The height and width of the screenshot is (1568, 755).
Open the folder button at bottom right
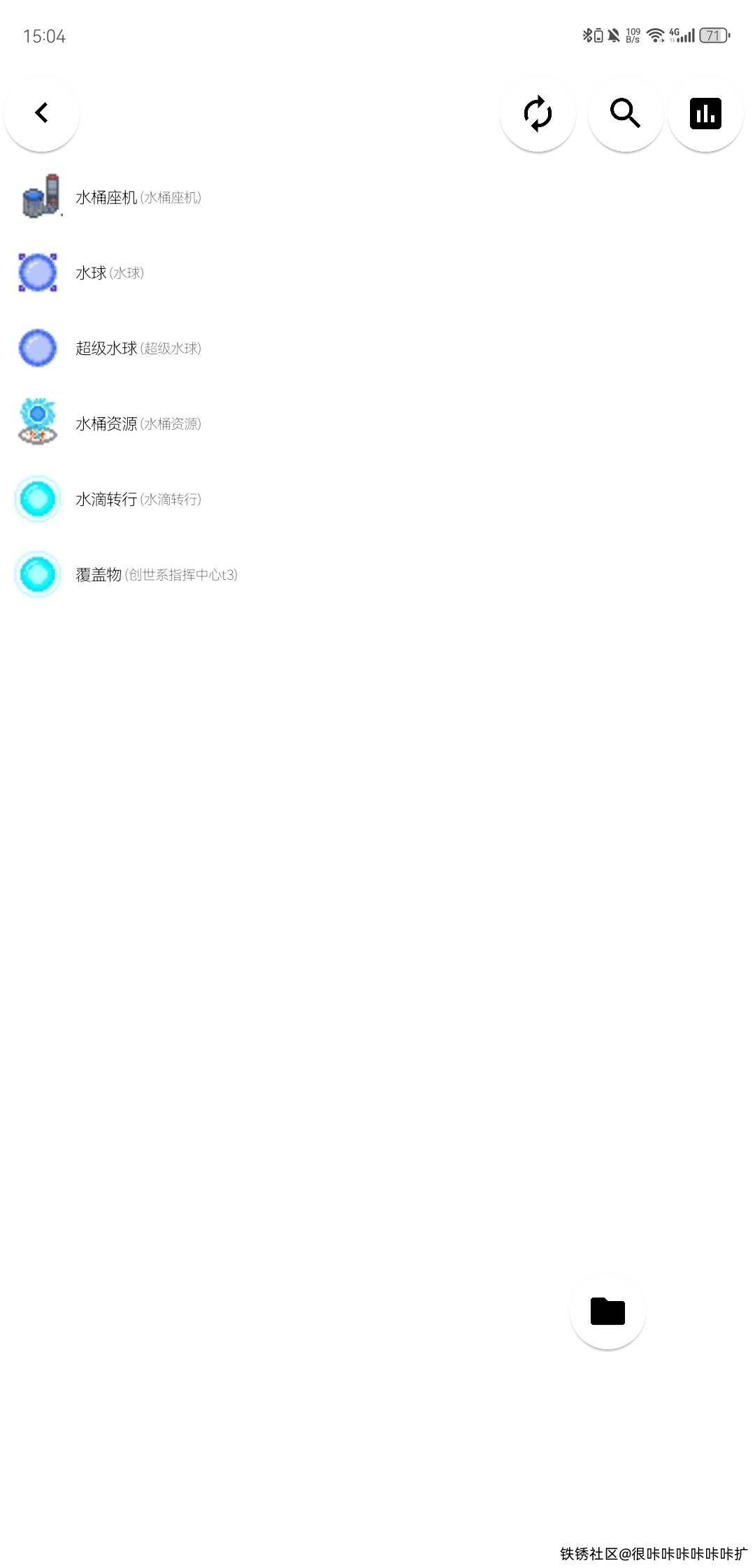[x=607, y=1311]
